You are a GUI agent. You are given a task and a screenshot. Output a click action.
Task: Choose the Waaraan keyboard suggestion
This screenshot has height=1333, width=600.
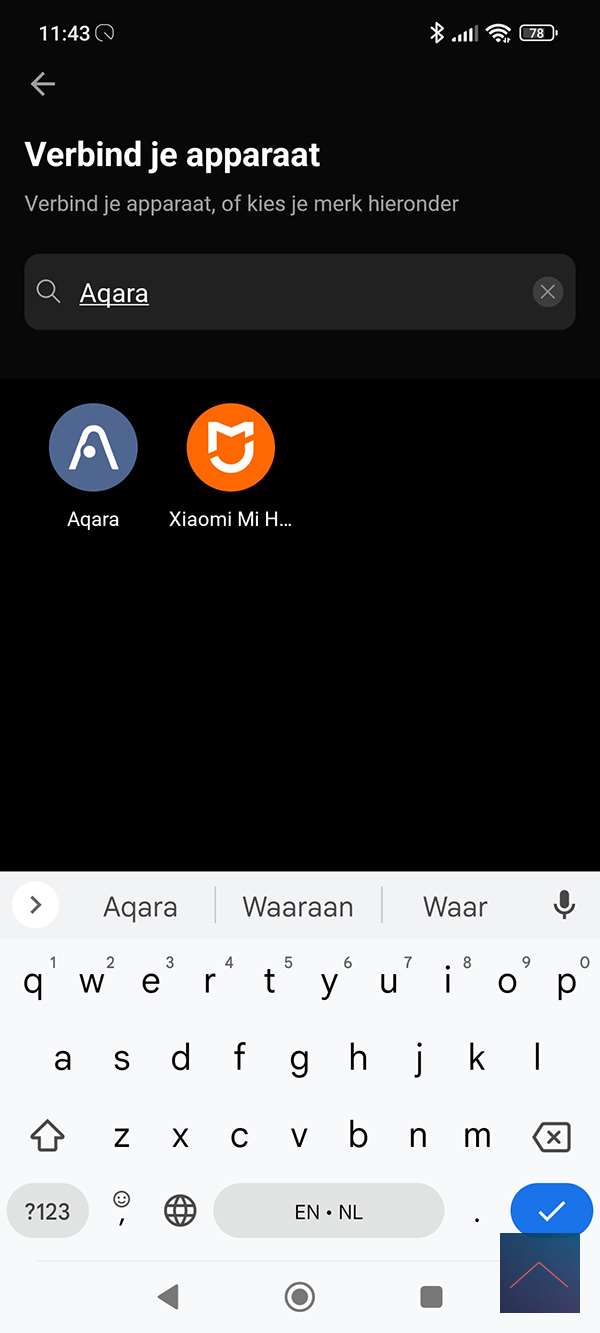(x=298, y=907)
